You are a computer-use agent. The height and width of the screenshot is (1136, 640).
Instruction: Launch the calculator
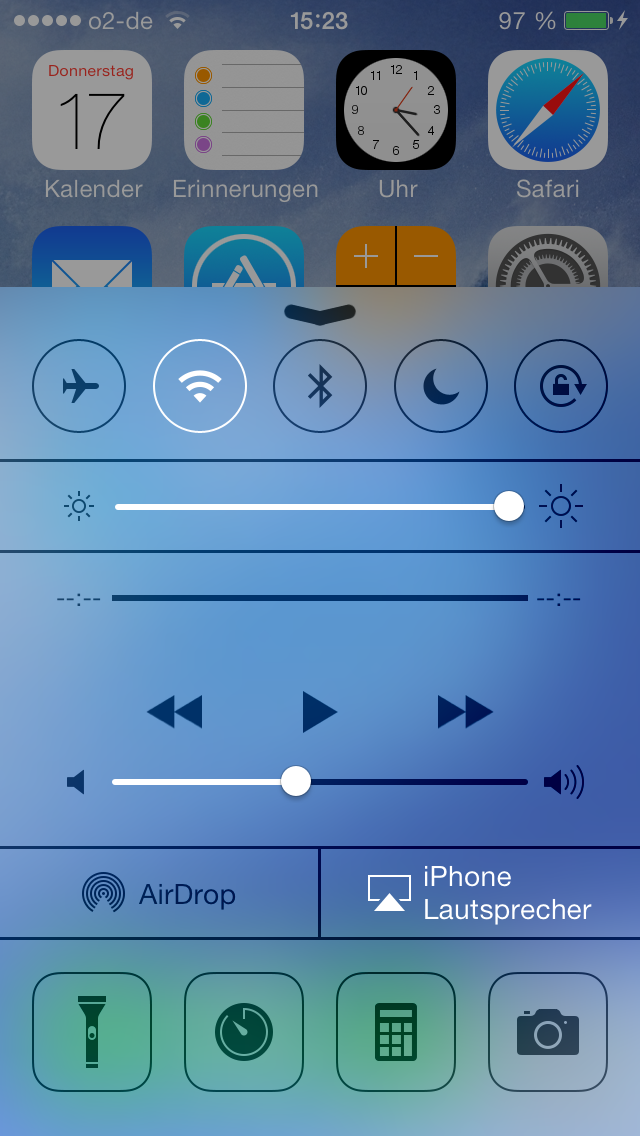(x=396, y=1031)
